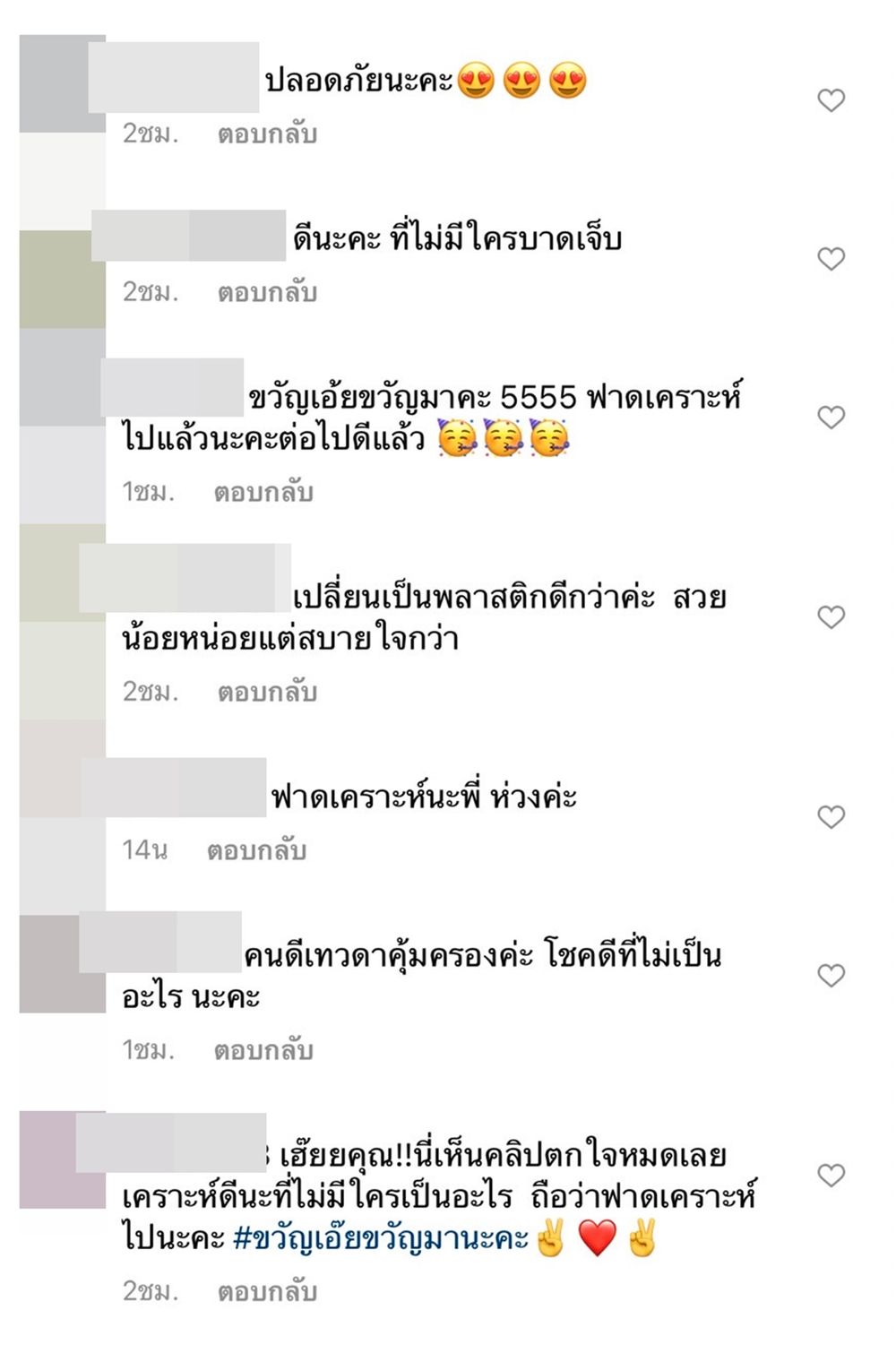Reply to the comment "ฟาดเคราะห์นะพี่ ห่วงค่ะ"
The height and width of the screenshot is (1353, 896).
point(256,851)
